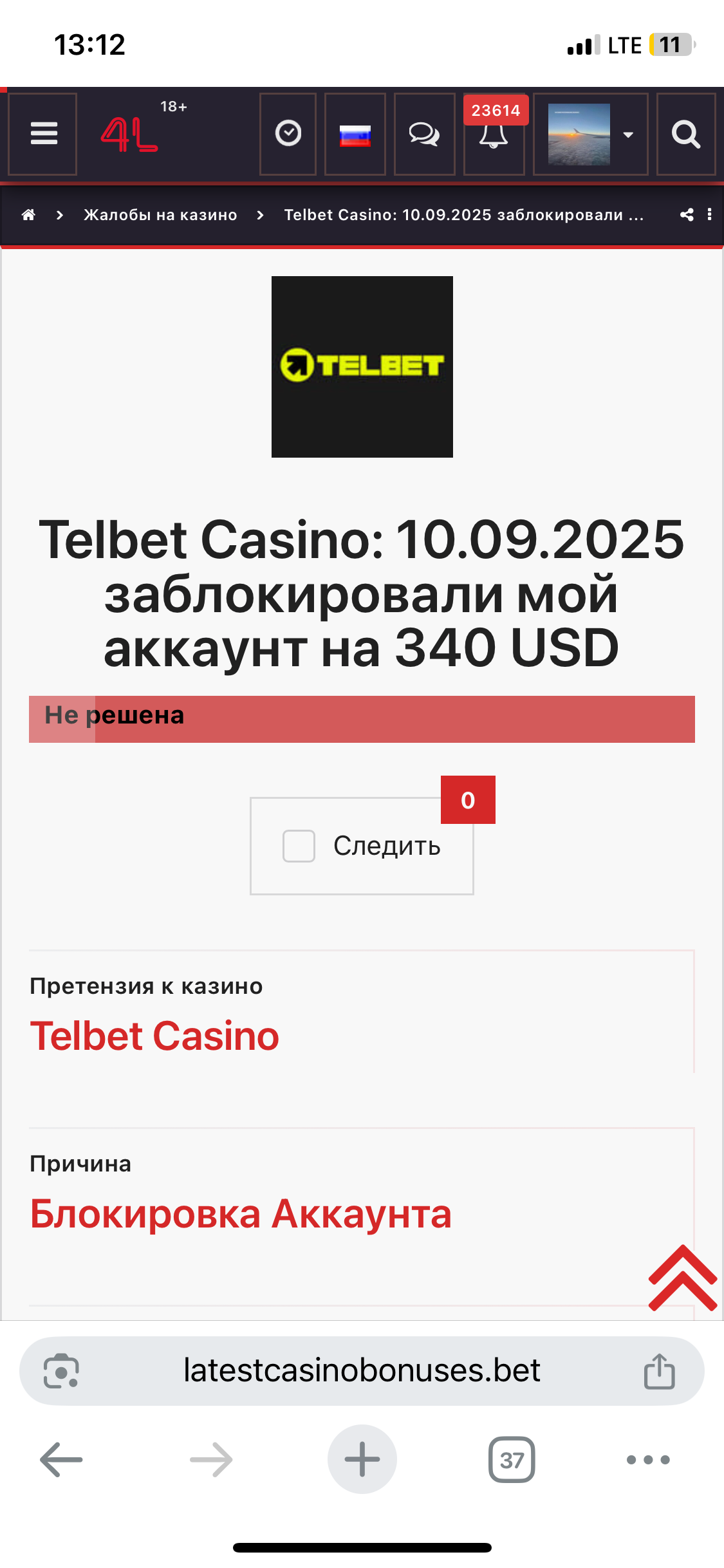The height and width of the screenshot is (1568, 724).
Task: Go to home via breadcrumb house icon
Action: click(28, 215)
